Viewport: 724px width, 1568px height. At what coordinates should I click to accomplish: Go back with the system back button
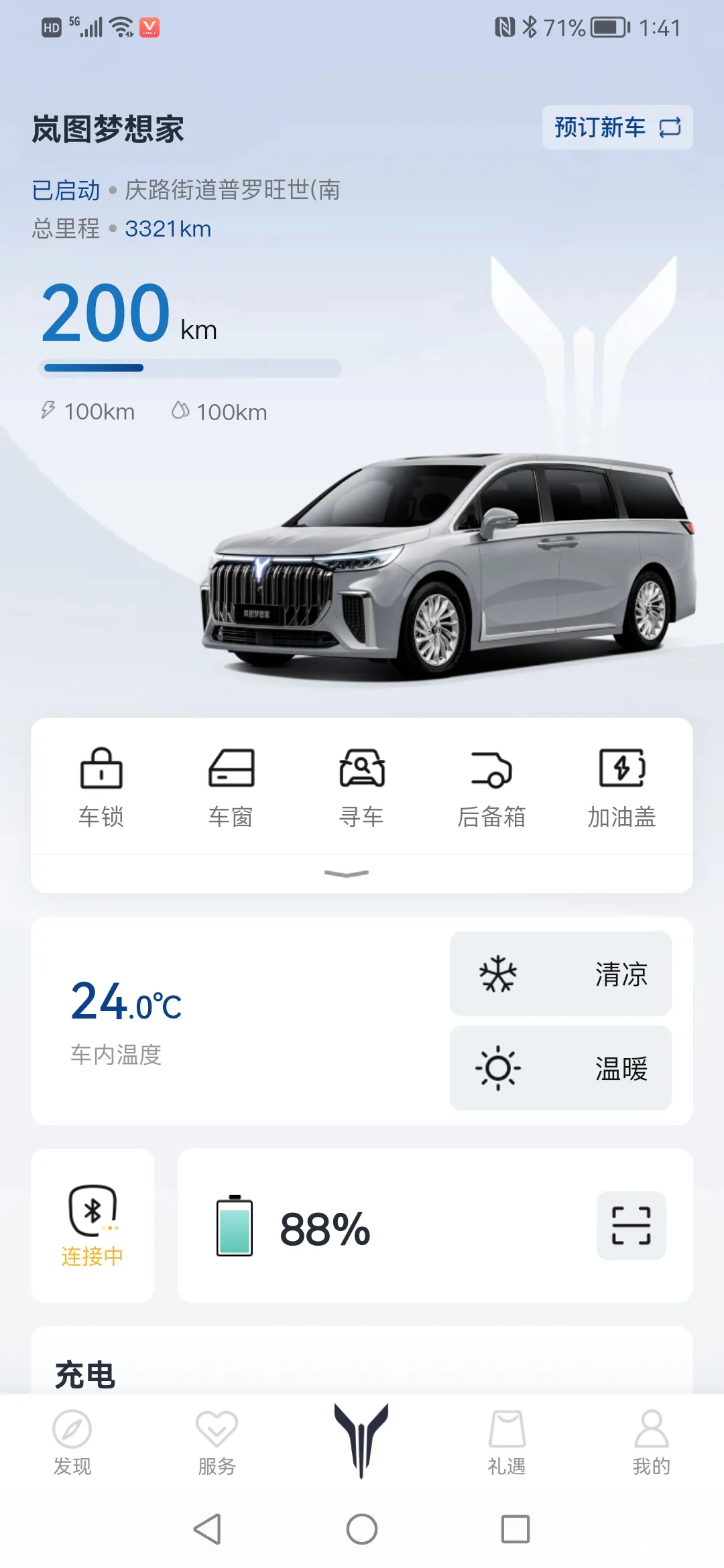[207, 1529]
